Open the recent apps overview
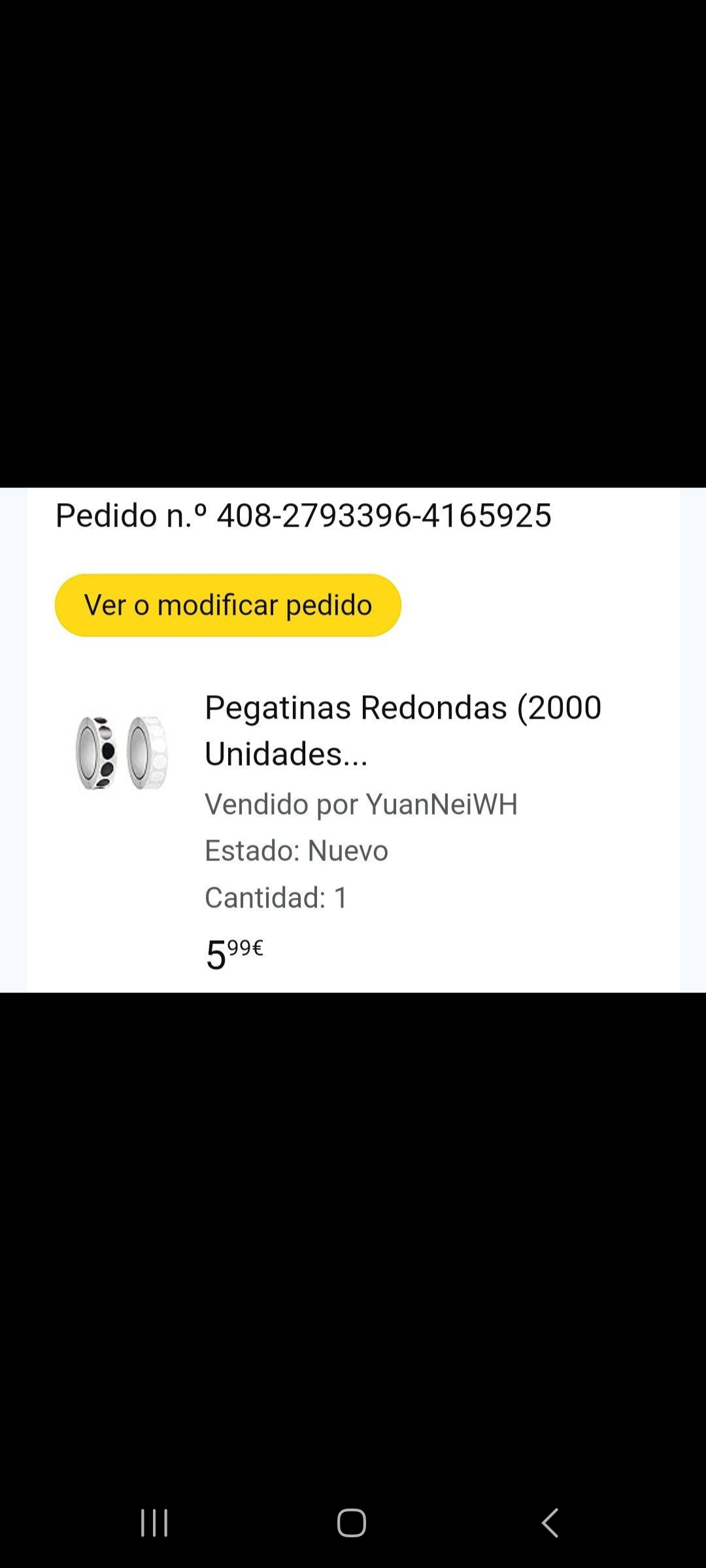Image resolution: width=706 pixels, height=1568 pixels. click(x=155, y=1522)
